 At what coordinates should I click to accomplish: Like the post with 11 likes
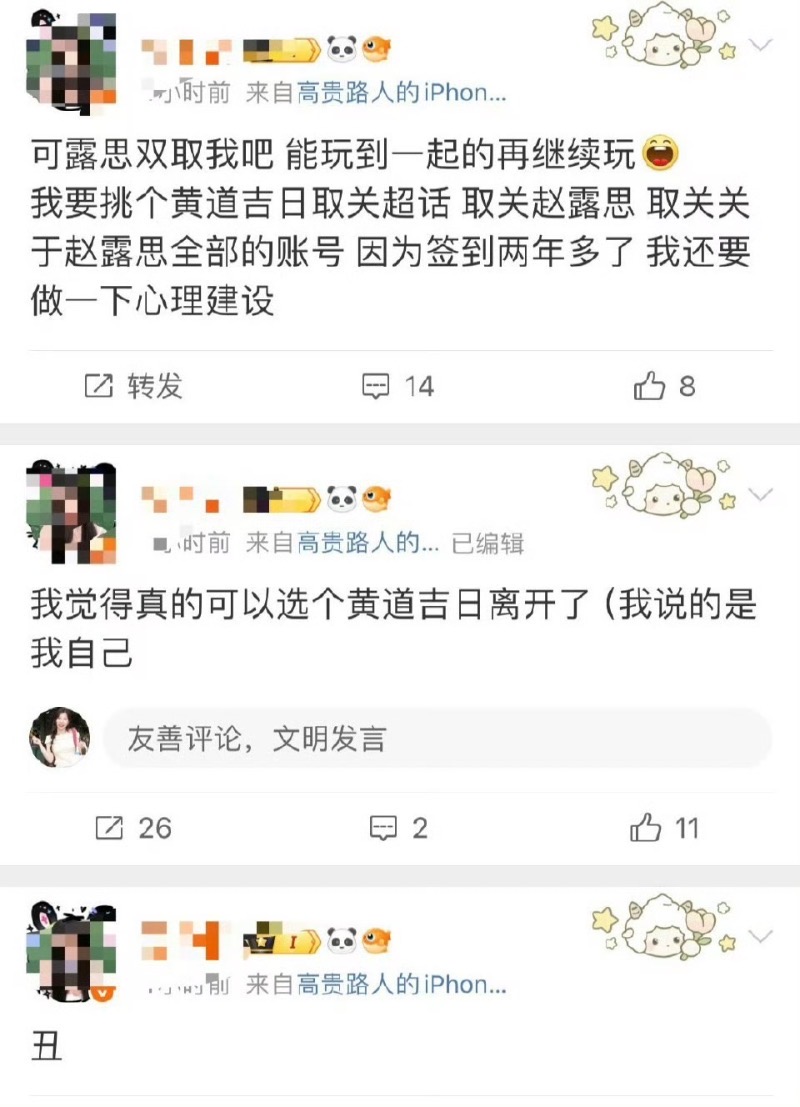tap(664, 828)
